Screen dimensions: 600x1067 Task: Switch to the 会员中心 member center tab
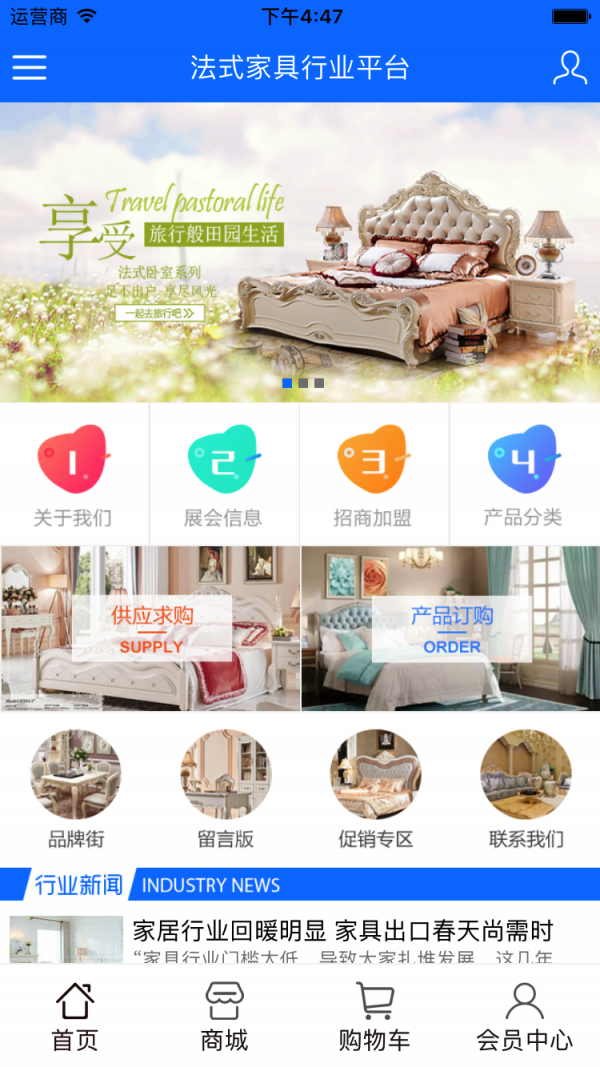[x=524, y=1017]
